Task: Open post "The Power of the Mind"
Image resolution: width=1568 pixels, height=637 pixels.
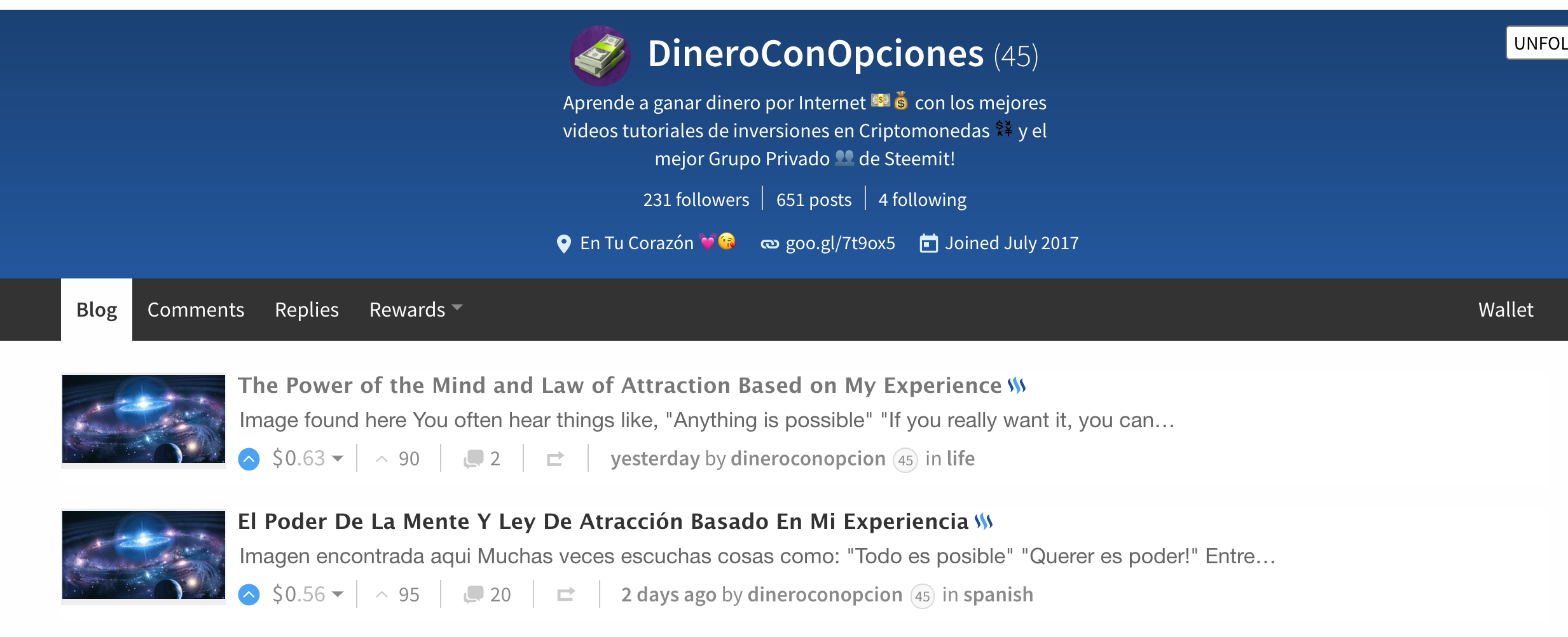Action: tap(619, 385)
